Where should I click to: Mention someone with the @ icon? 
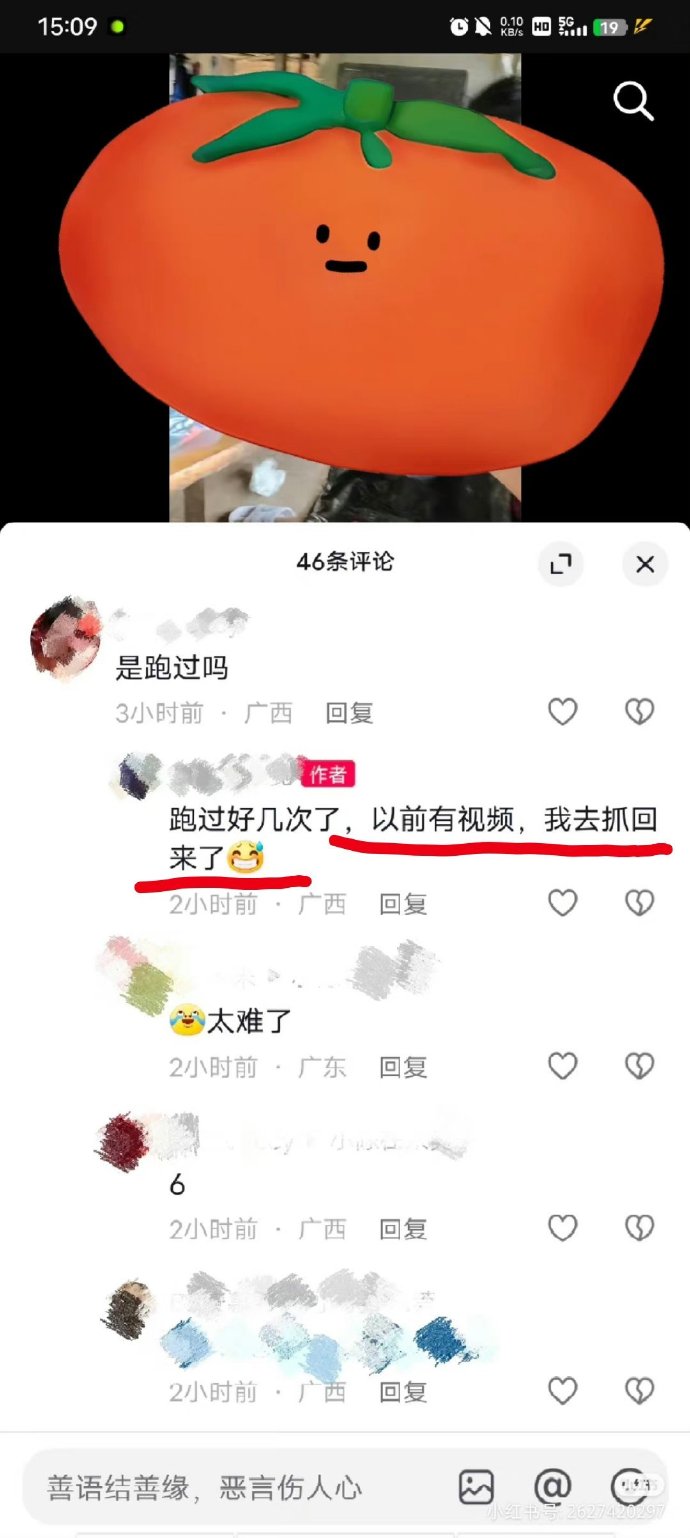click(552, 1487)
